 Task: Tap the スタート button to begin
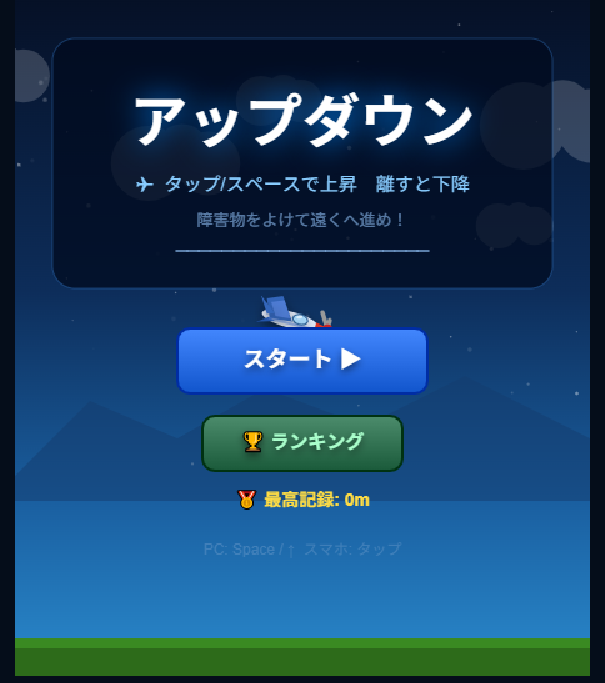302,360
